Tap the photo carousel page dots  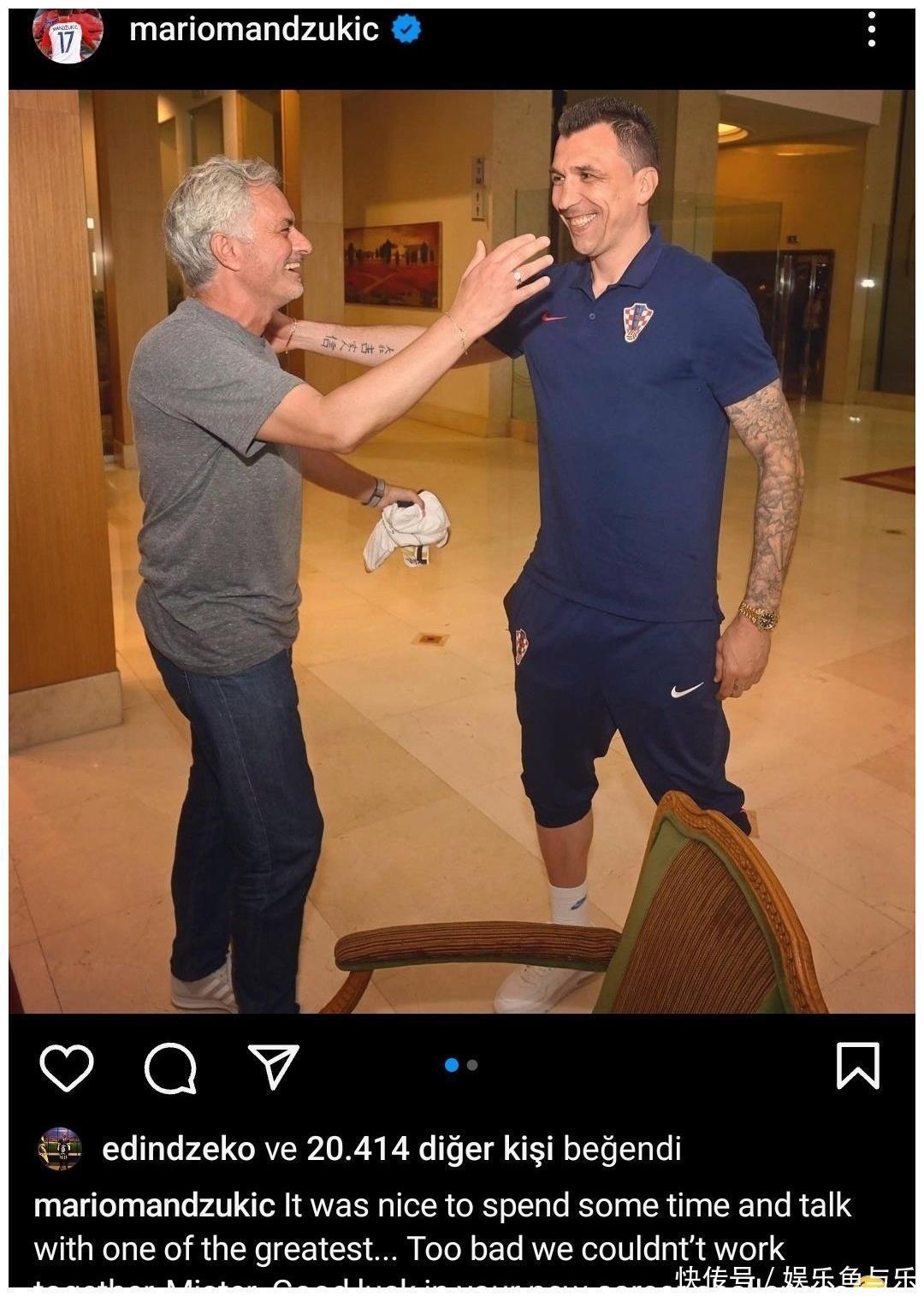462,1065
